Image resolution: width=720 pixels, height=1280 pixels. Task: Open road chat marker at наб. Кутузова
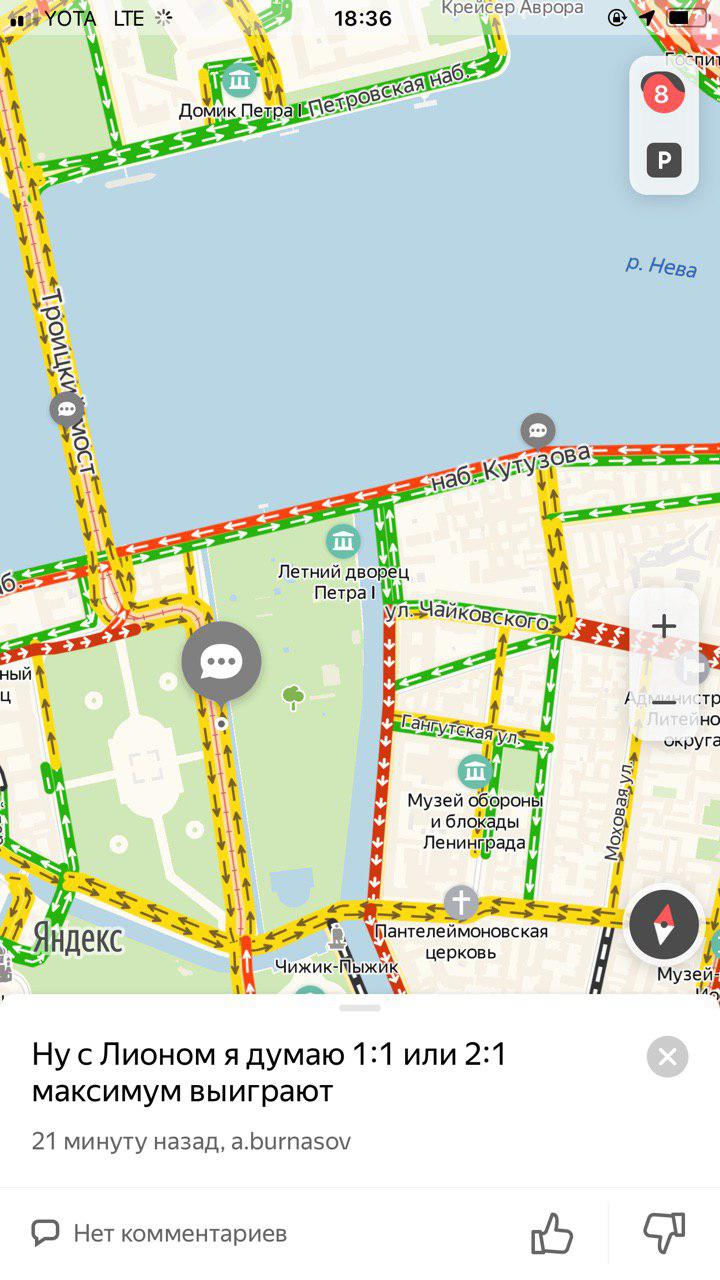(538, 431)
